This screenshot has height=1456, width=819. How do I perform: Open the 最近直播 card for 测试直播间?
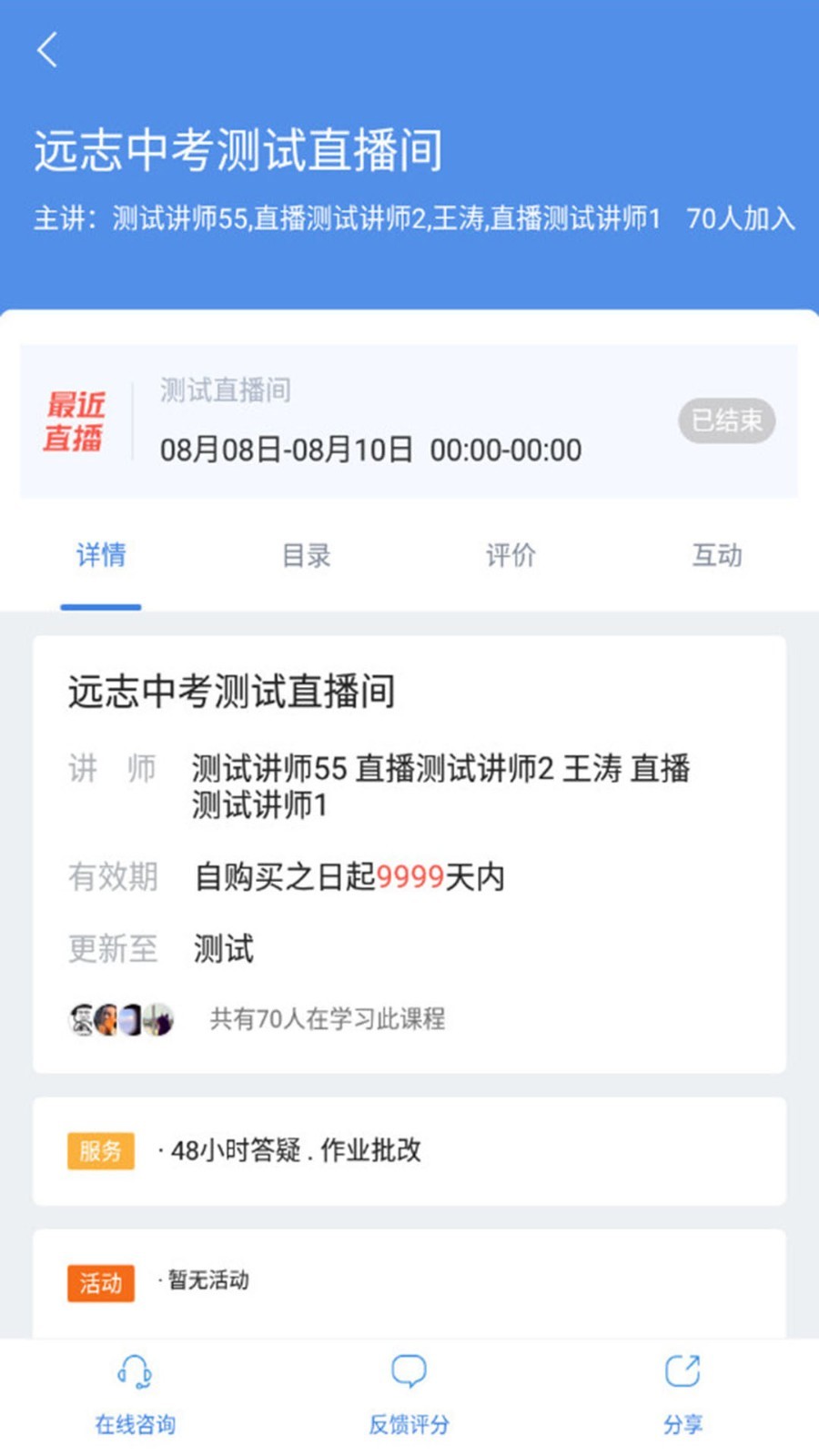point(409,421)
